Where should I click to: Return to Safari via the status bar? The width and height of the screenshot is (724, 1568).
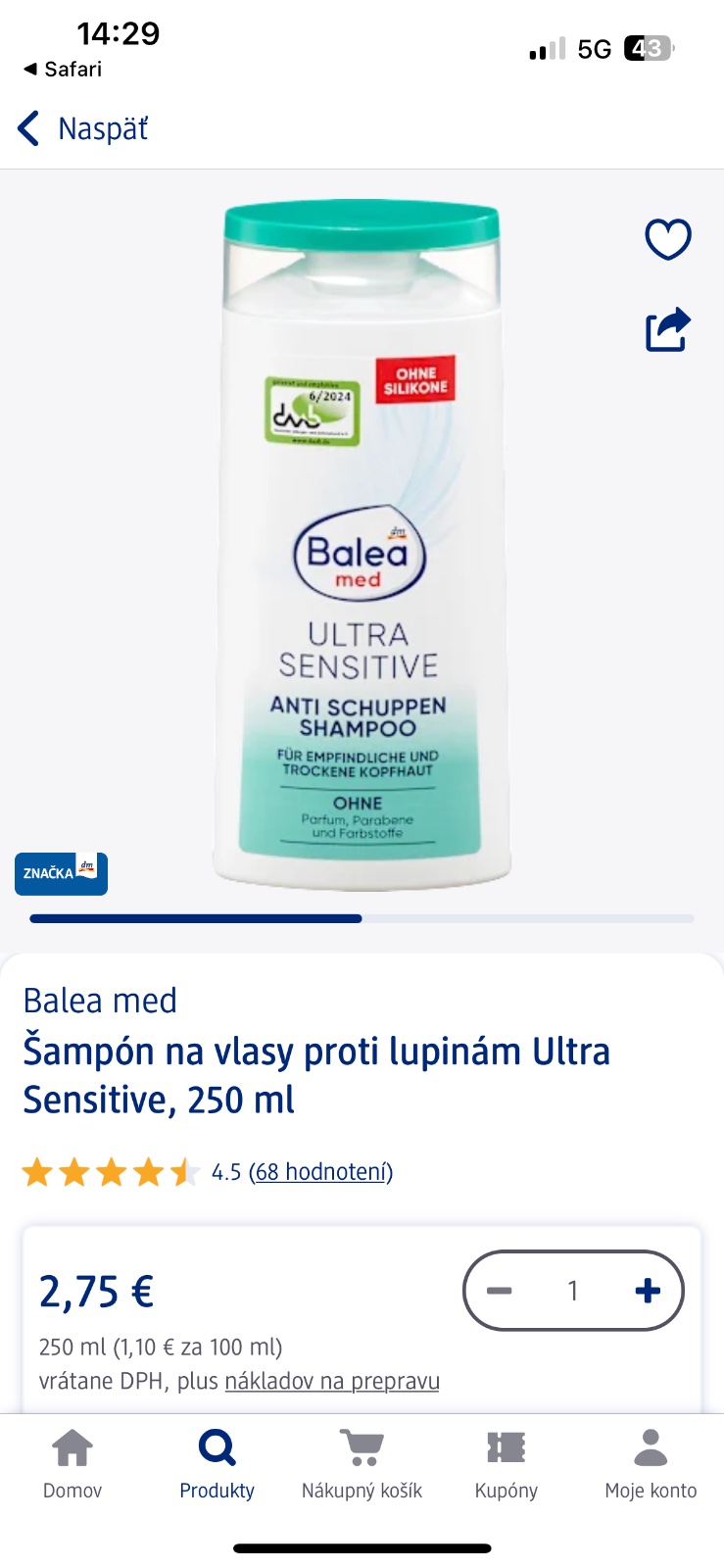tap(63, 69)
